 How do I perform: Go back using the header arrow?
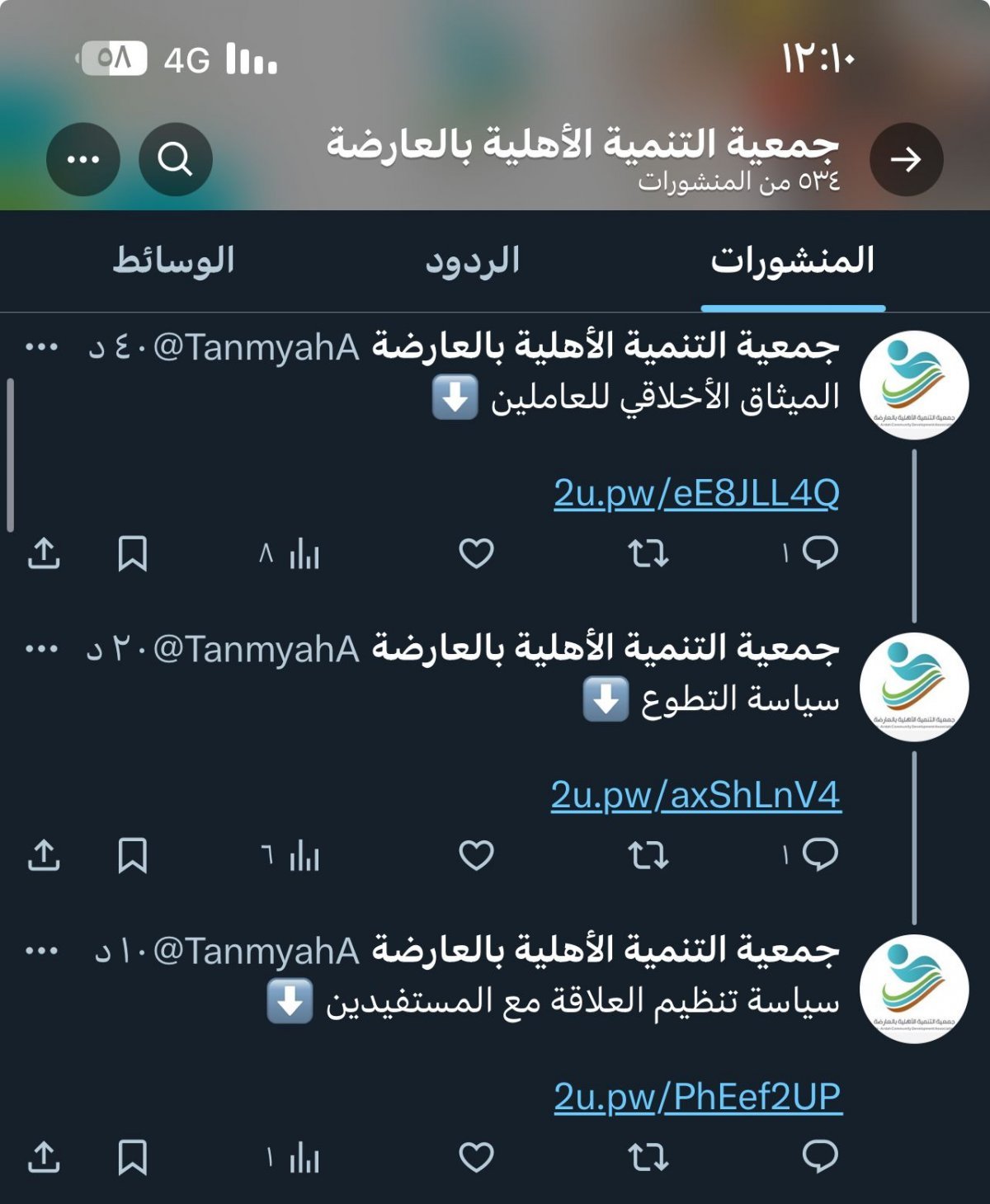pyautogui.click(x=906, y=159)
